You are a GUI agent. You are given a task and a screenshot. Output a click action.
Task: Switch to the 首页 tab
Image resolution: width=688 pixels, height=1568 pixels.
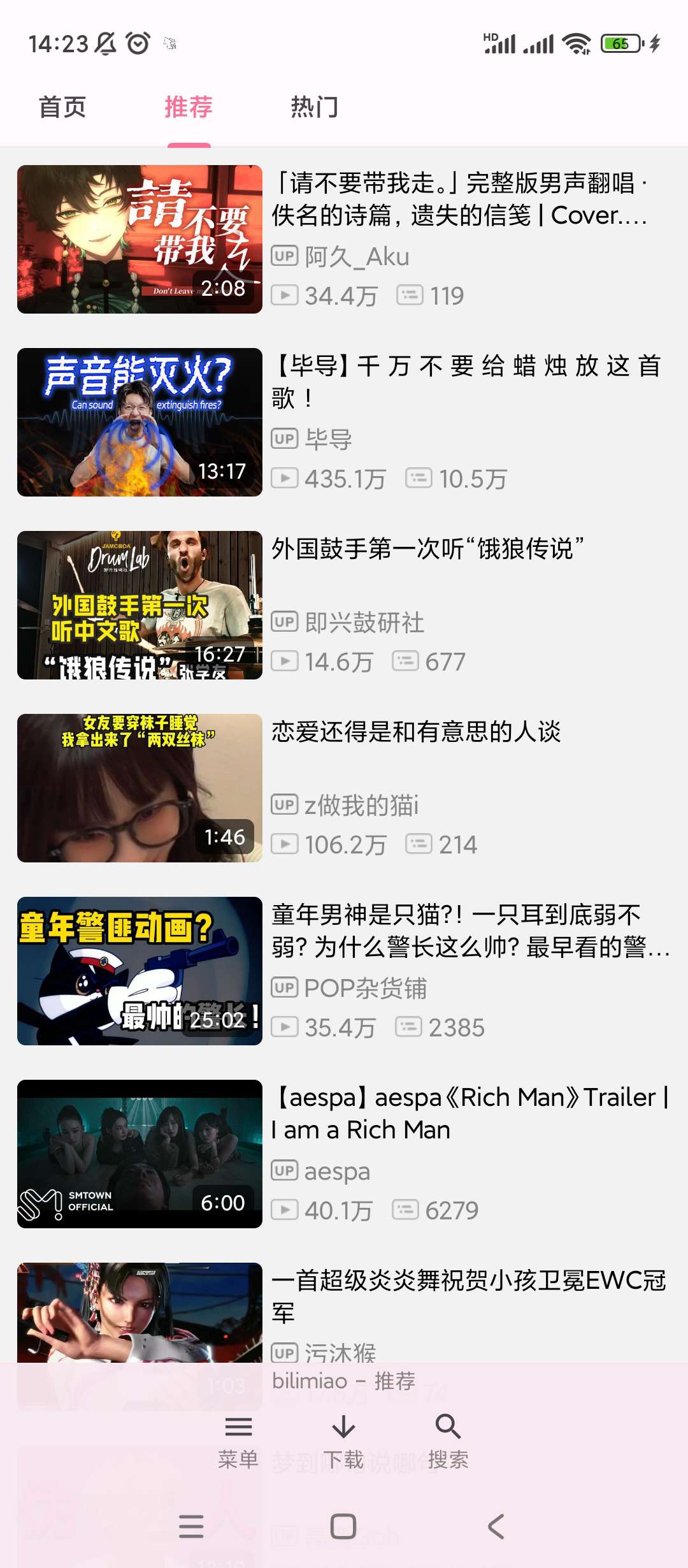tap(62, 107)
